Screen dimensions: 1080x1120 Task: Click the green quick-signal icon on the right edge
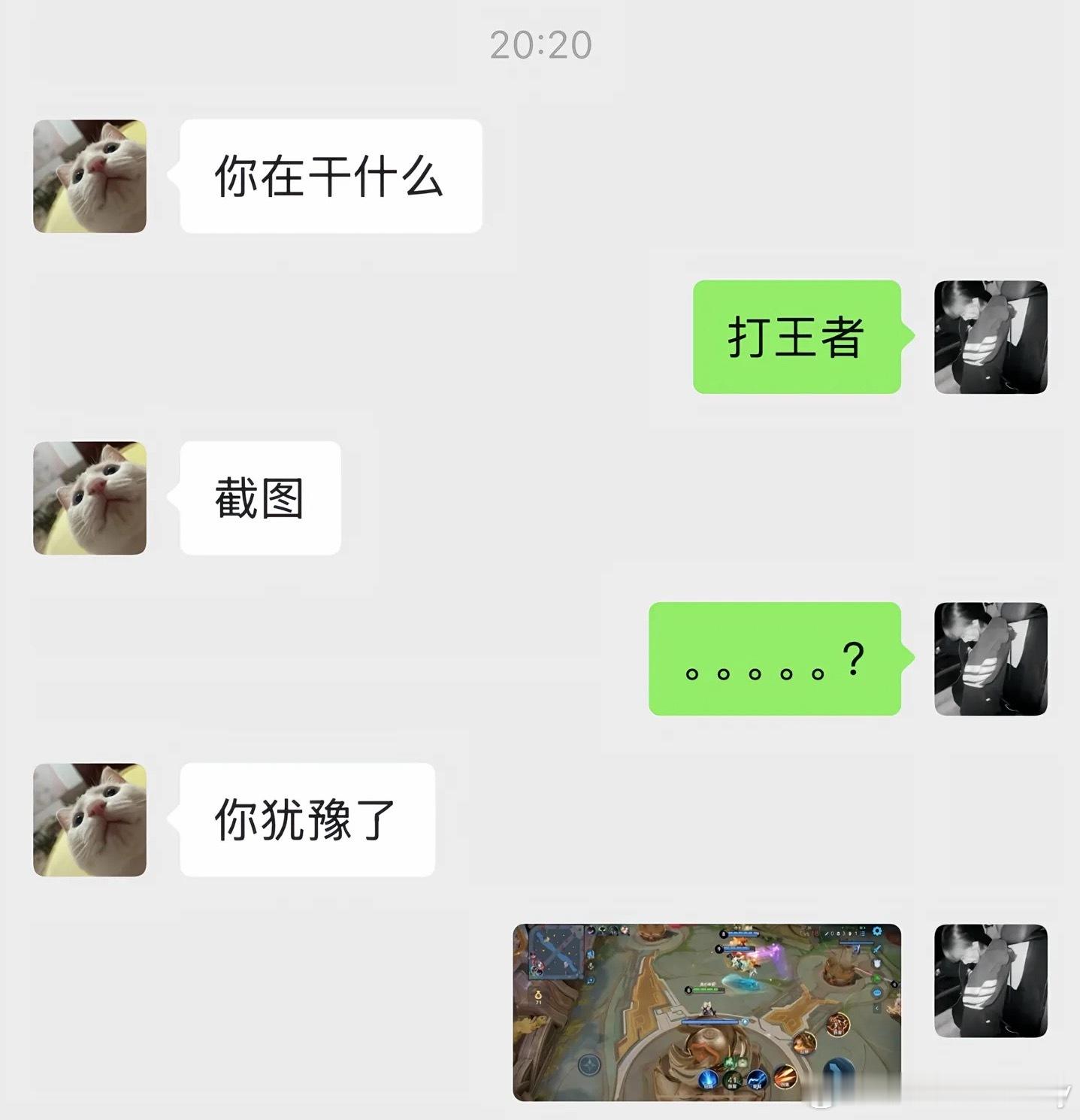pos(877,977)
